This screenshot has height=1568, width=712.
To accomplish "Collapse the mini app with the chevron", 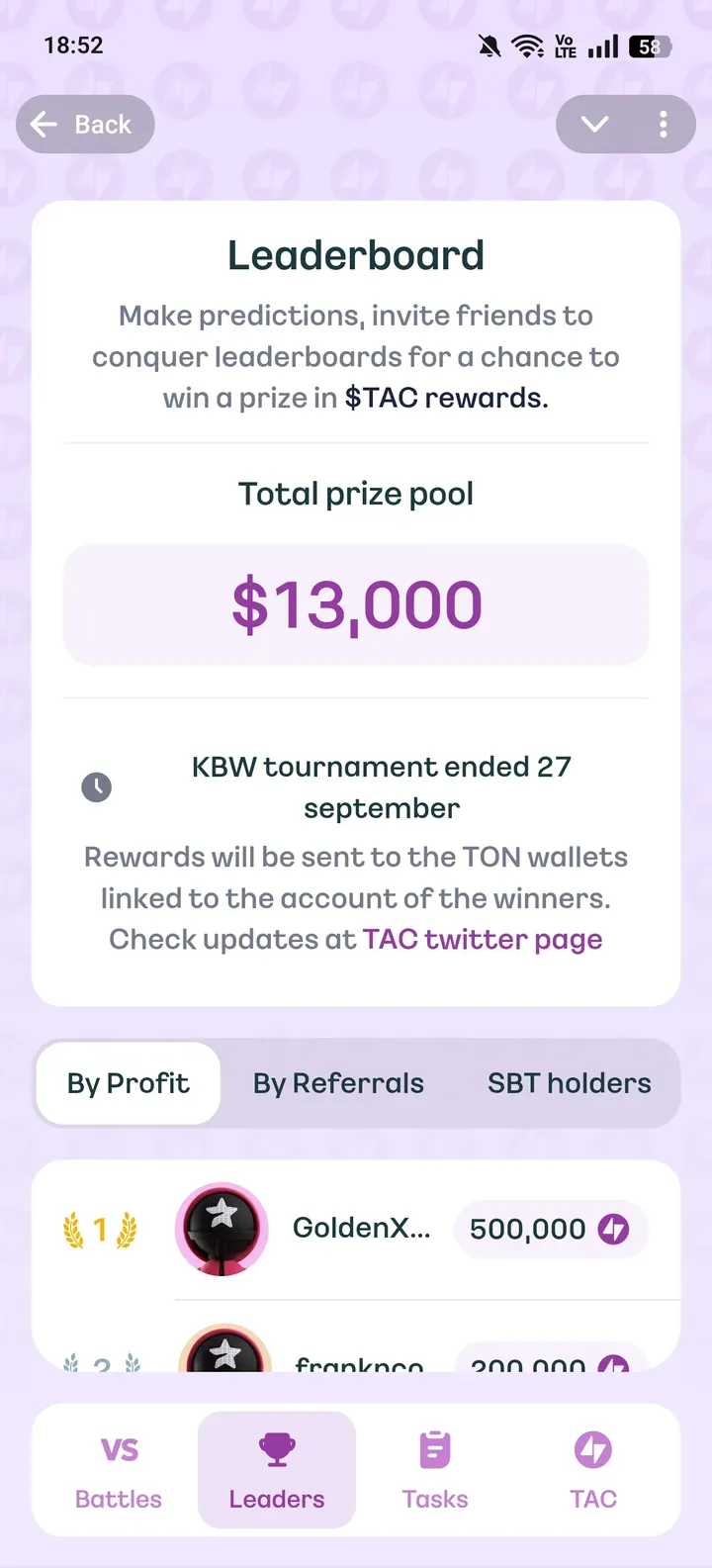I will (594, 125).
